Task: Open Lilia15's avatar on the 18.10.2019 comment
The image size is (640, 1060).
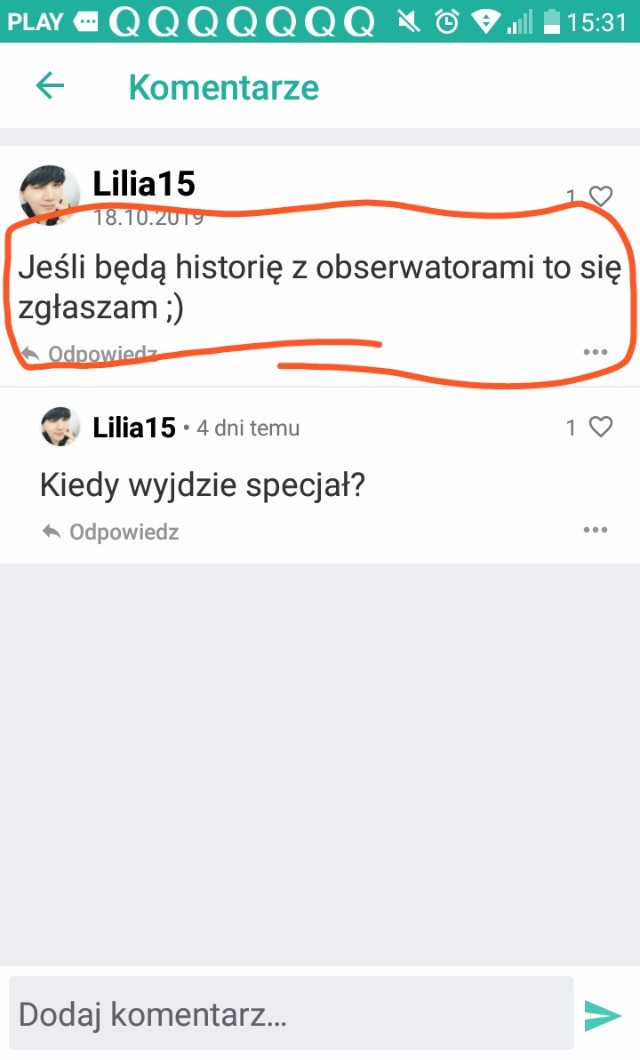Action: 50,195
